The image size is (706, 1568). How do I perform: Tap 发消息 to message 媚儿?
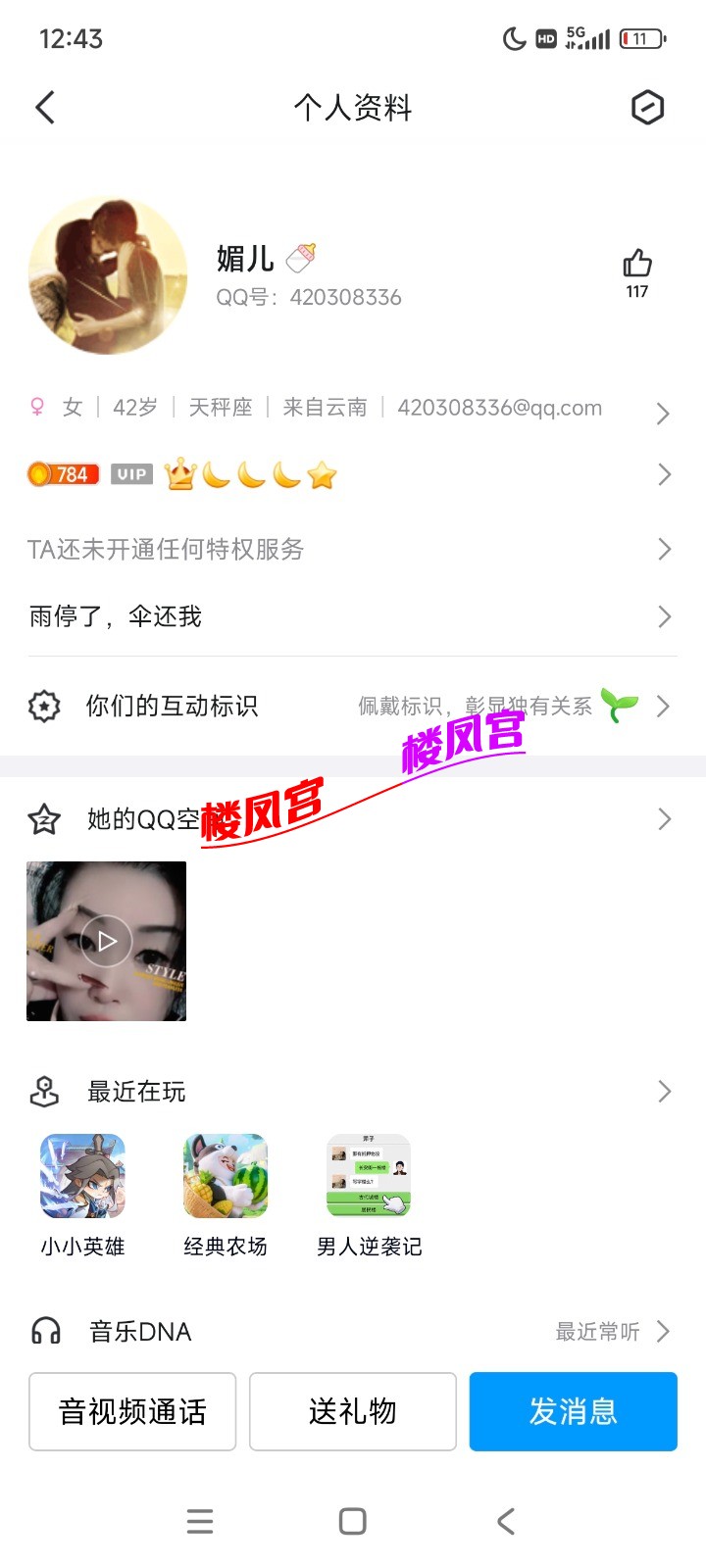coord(574,1411)
